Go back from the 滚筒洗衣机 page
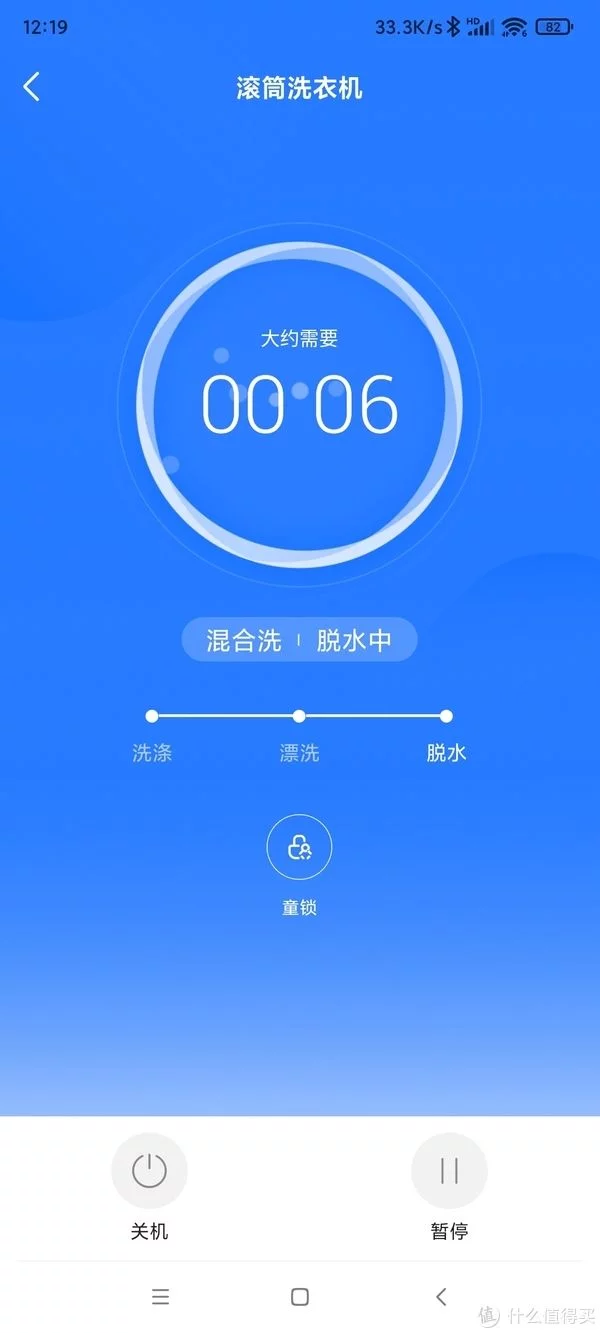 [x=32, y=87]
